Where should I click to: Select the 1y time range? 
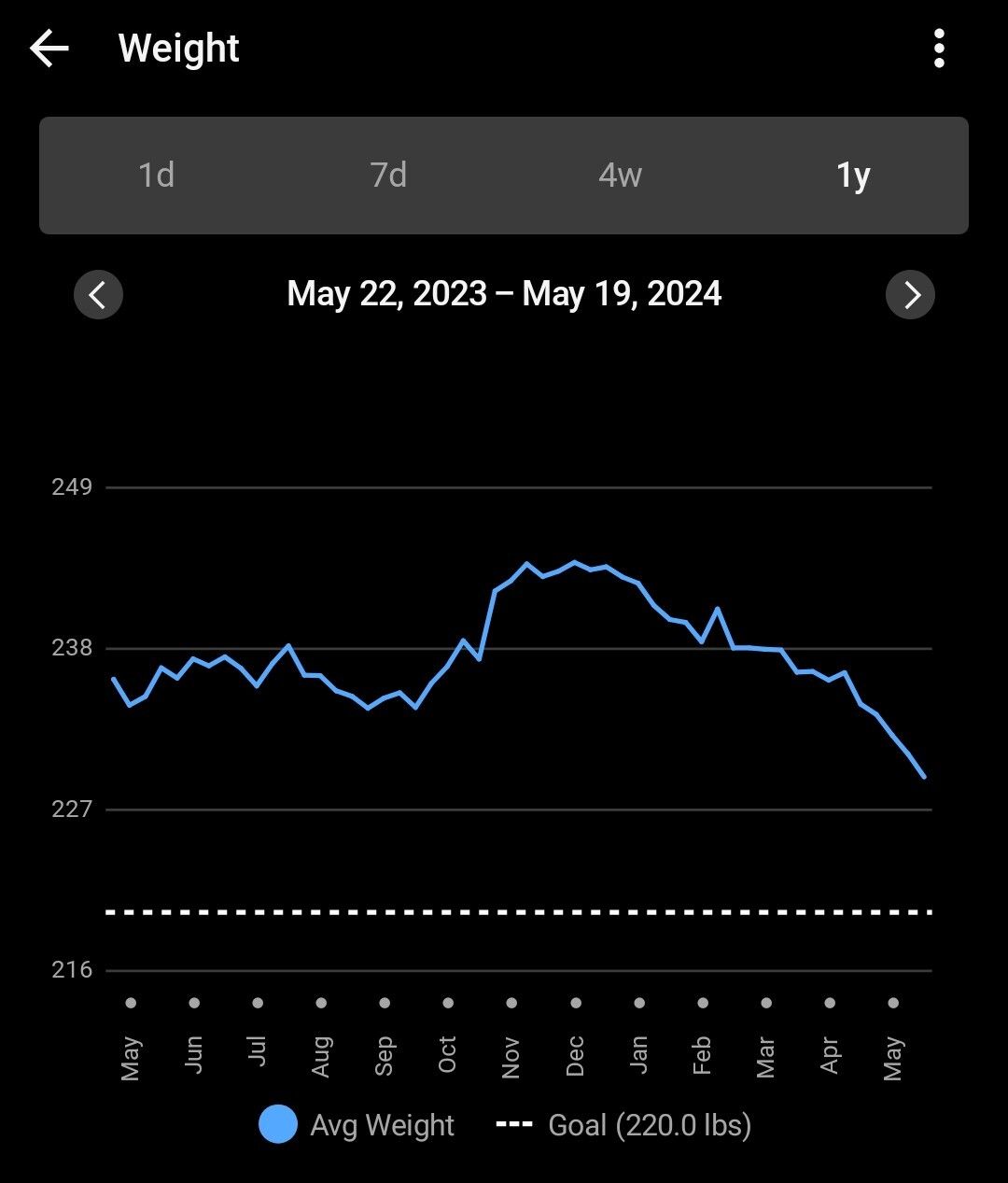(x=852, y=176)
